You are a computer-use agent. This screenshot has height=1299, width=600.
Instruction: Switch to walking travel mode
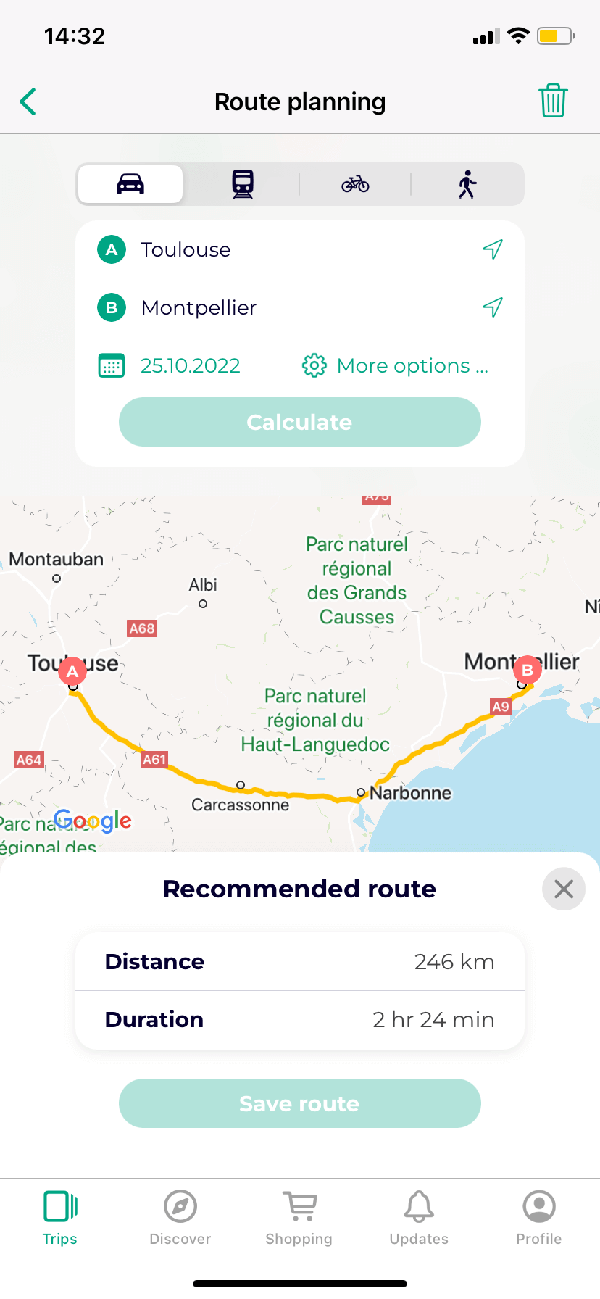[467, 184]
